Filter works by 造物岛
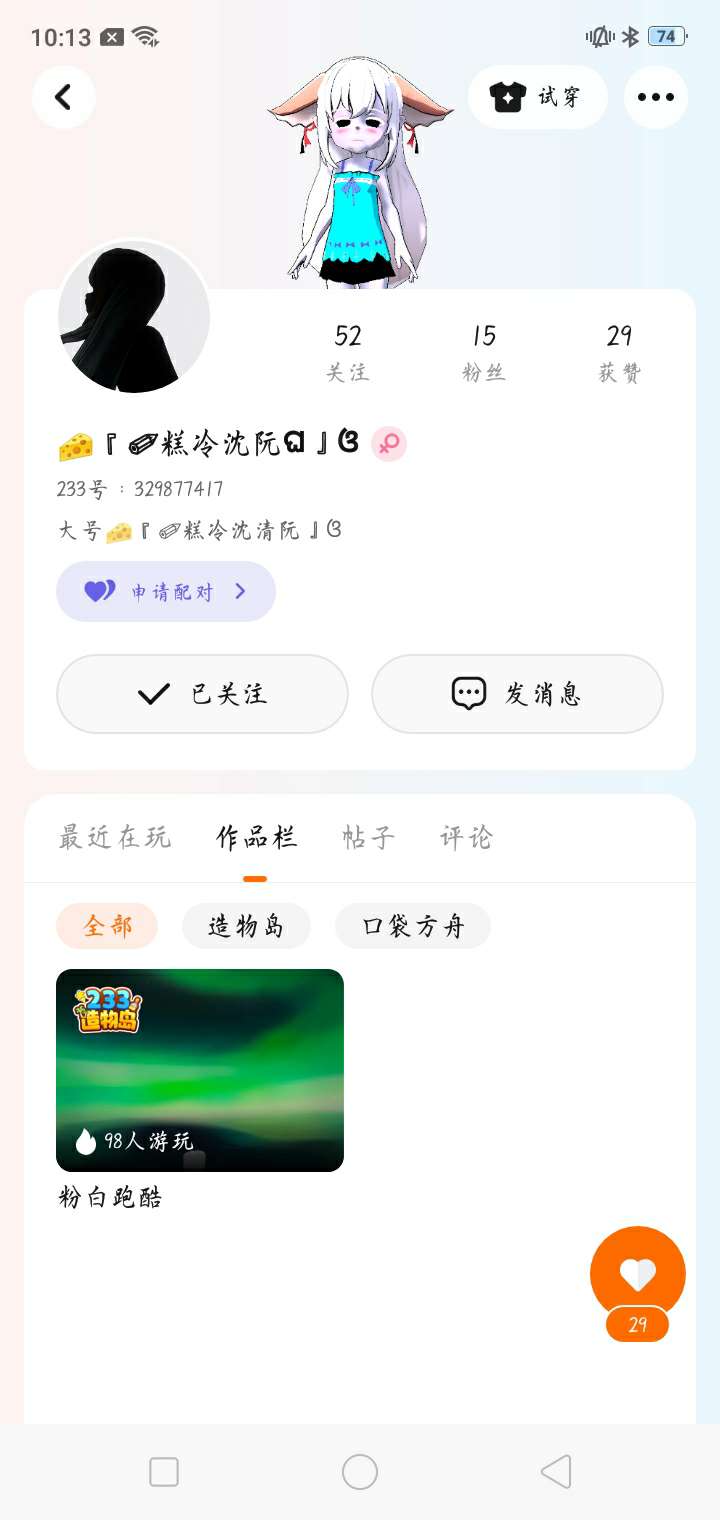Image resolution: width=720 pixels, height=1520 pixels. pos(246,926)
